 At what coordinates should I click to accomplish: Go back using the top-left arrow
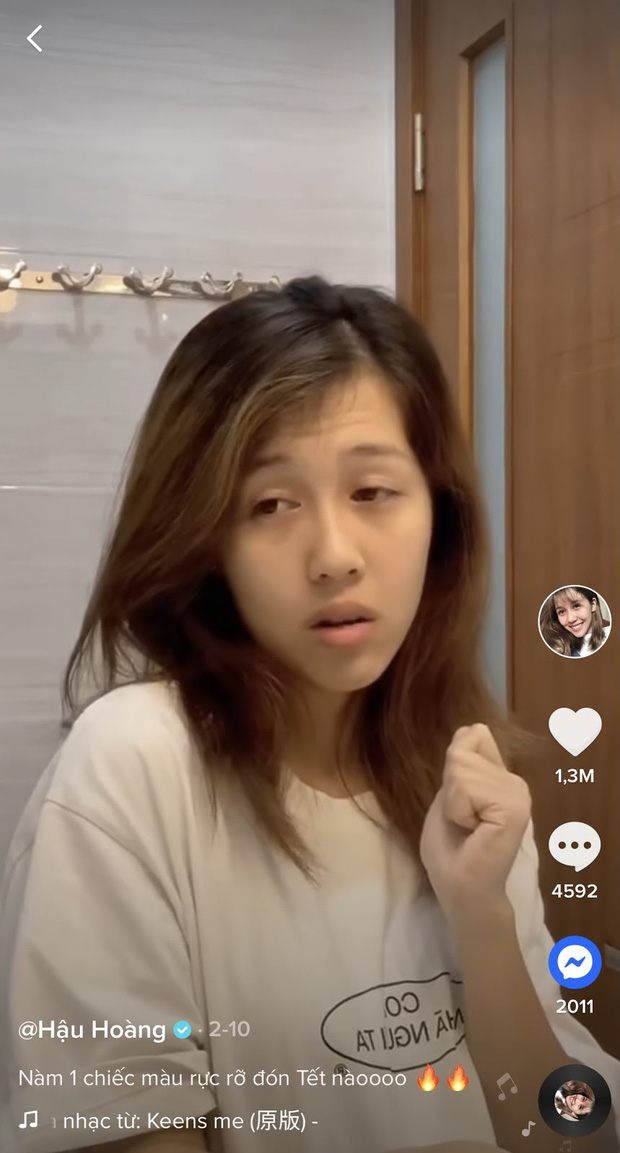35,39
